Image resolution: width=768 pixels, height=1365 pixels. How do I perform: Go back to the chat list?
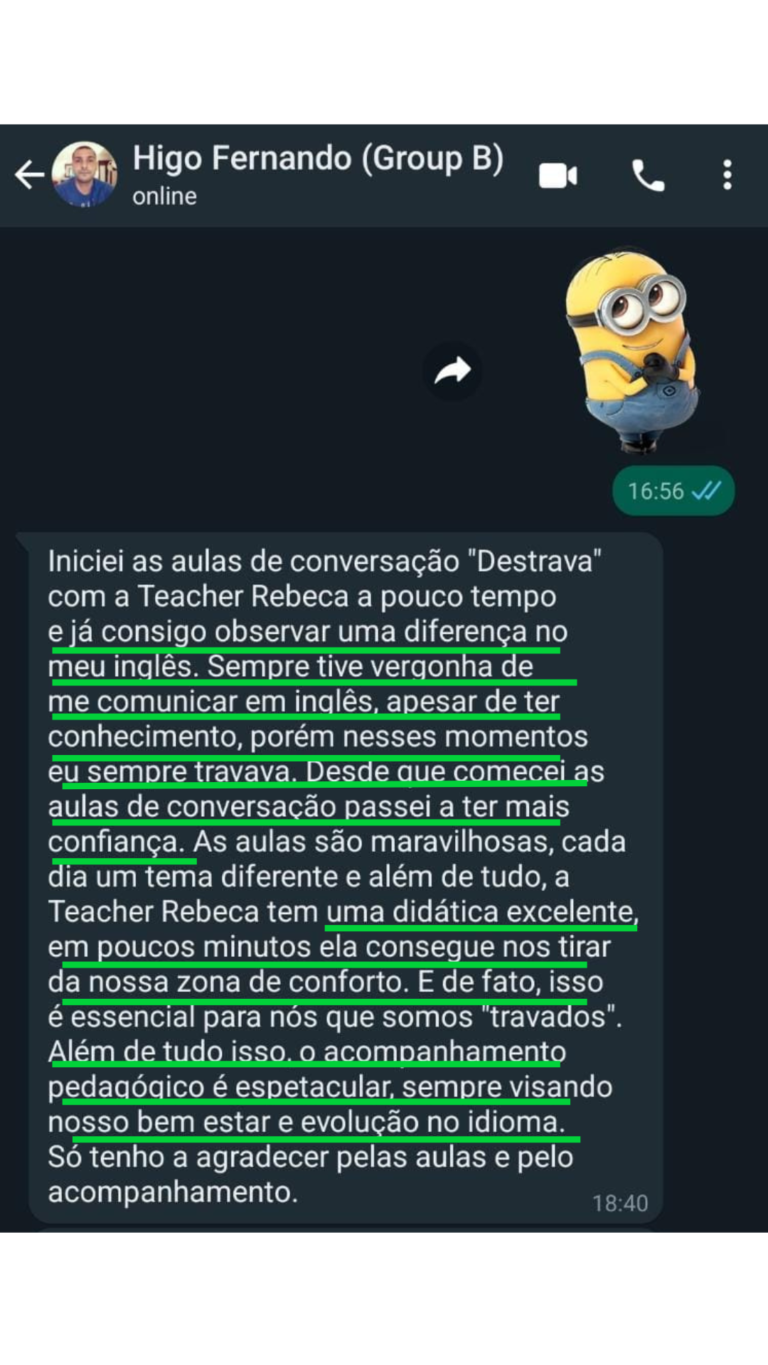(28, 175)
